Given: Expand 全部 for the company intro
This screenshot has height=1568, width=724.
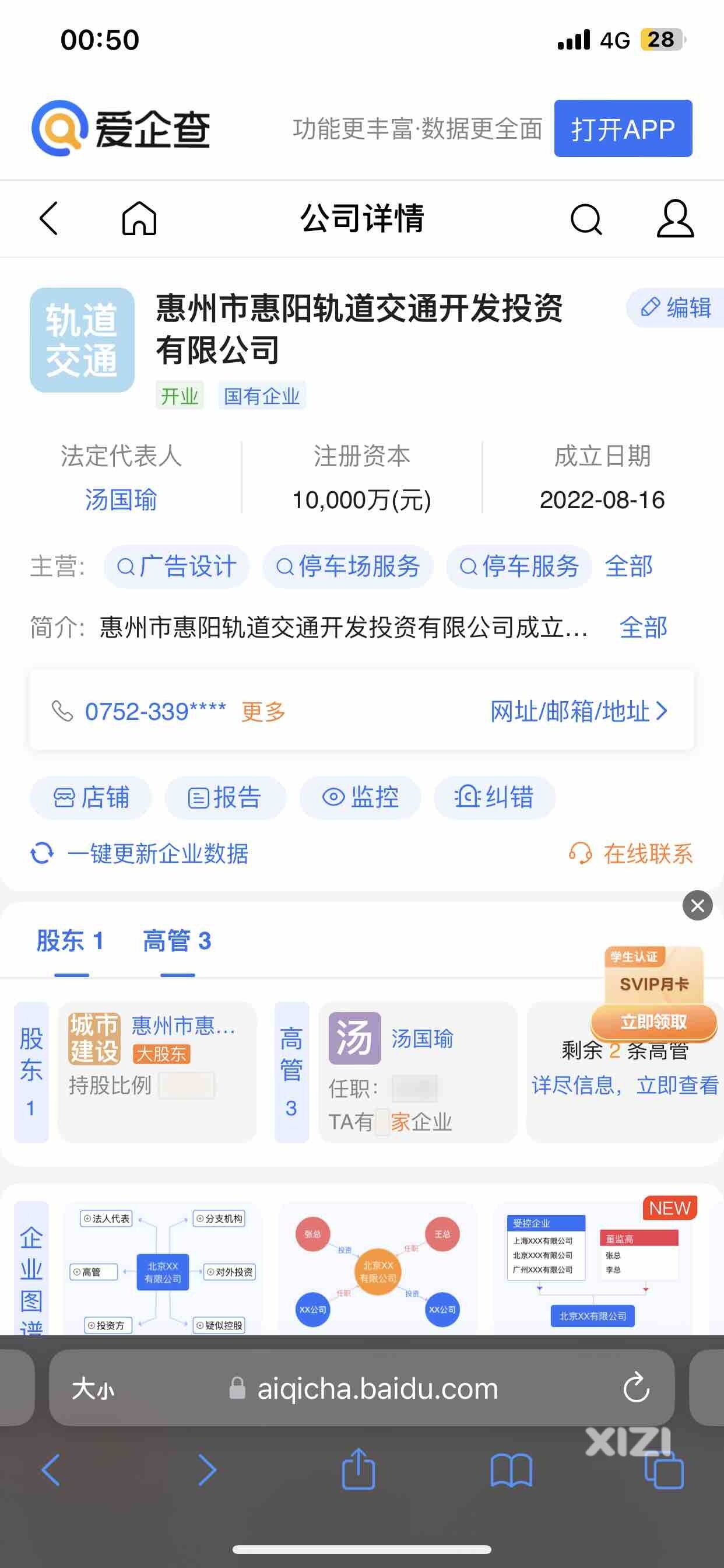Looking at the screenshot, I should pyautogui.click(x=643, y=627).
